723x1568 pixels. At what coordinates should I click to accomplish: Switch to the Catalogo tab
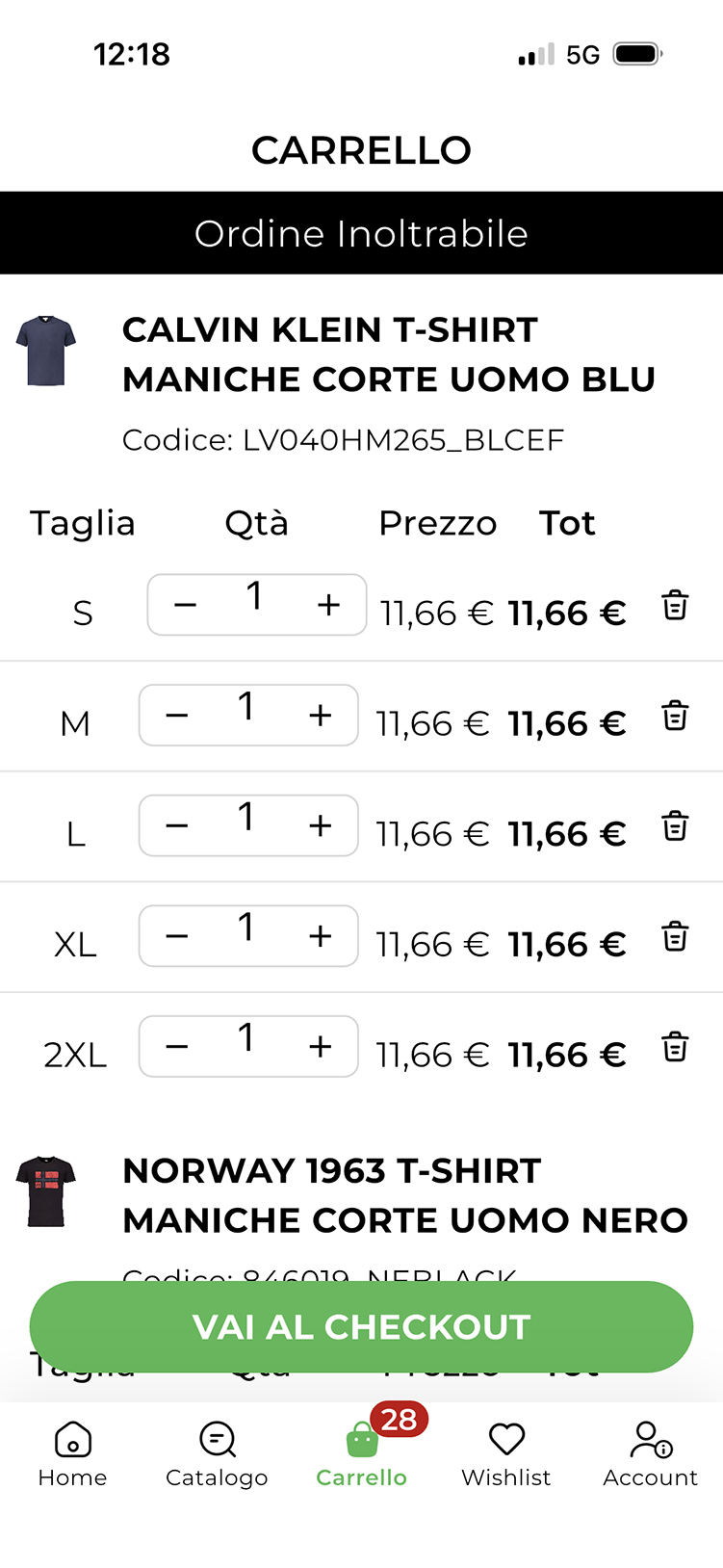click(217, 1454)
